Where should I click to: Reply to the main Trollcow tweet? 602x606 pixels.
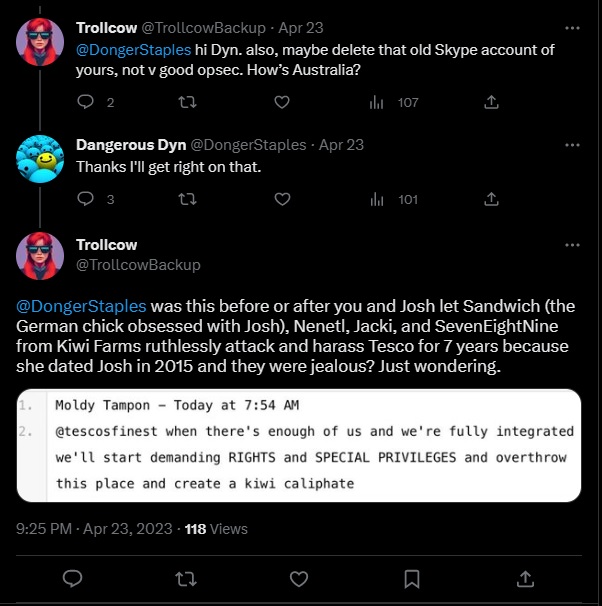coord(72,578)
